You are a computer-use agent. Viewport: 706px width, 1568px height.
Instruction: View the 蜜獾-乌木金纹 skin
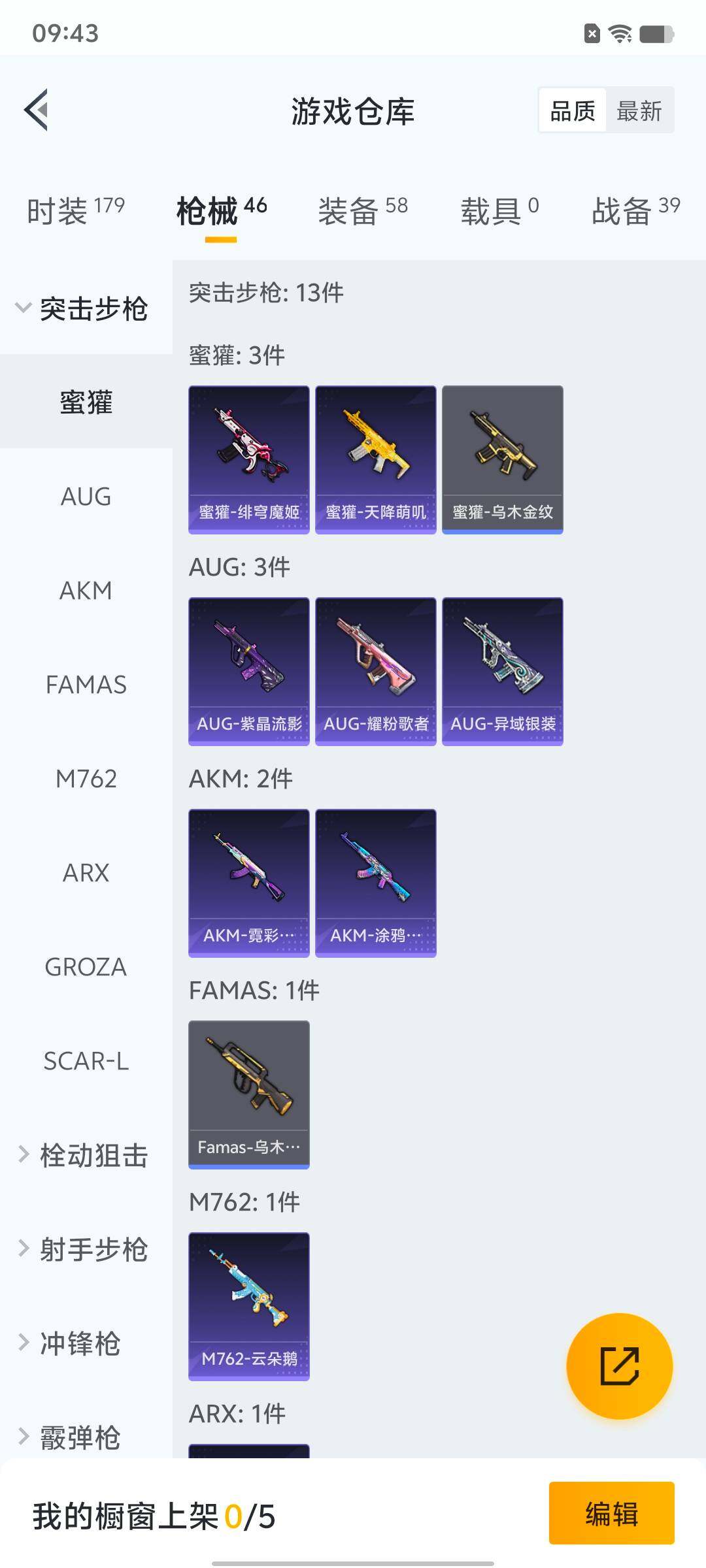pos(503,459)
